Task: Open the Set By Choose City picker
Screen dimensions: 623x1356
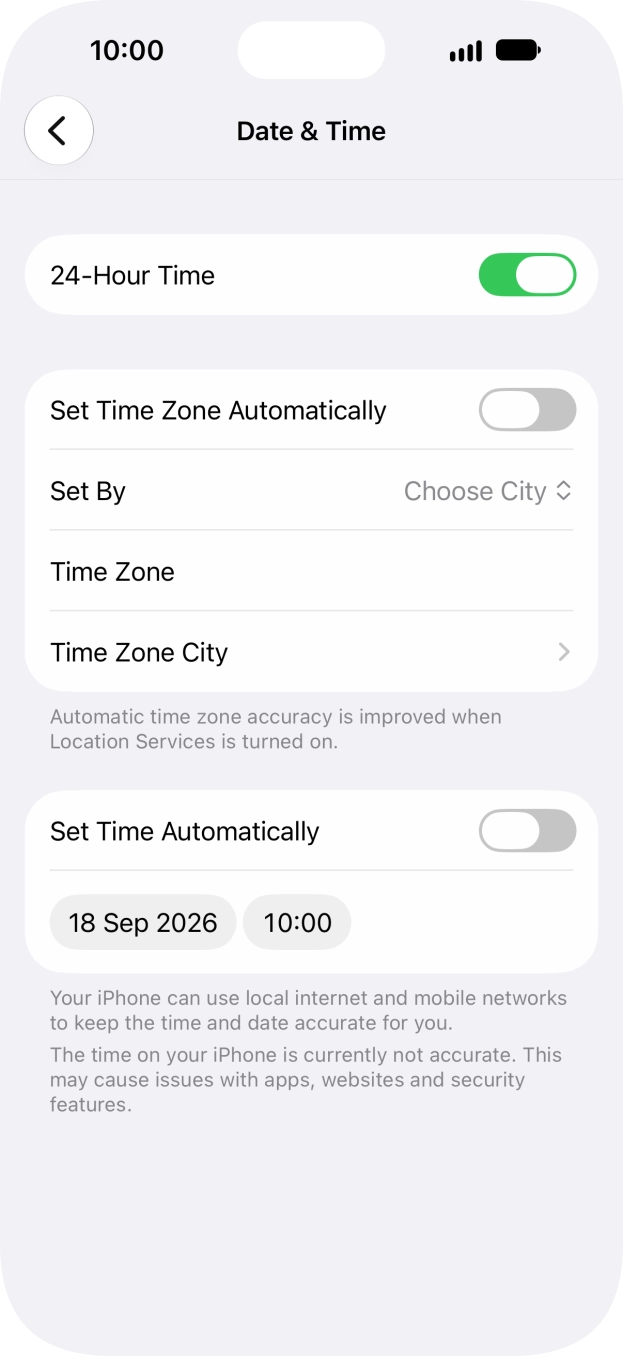Action: (x=488, y=491)
